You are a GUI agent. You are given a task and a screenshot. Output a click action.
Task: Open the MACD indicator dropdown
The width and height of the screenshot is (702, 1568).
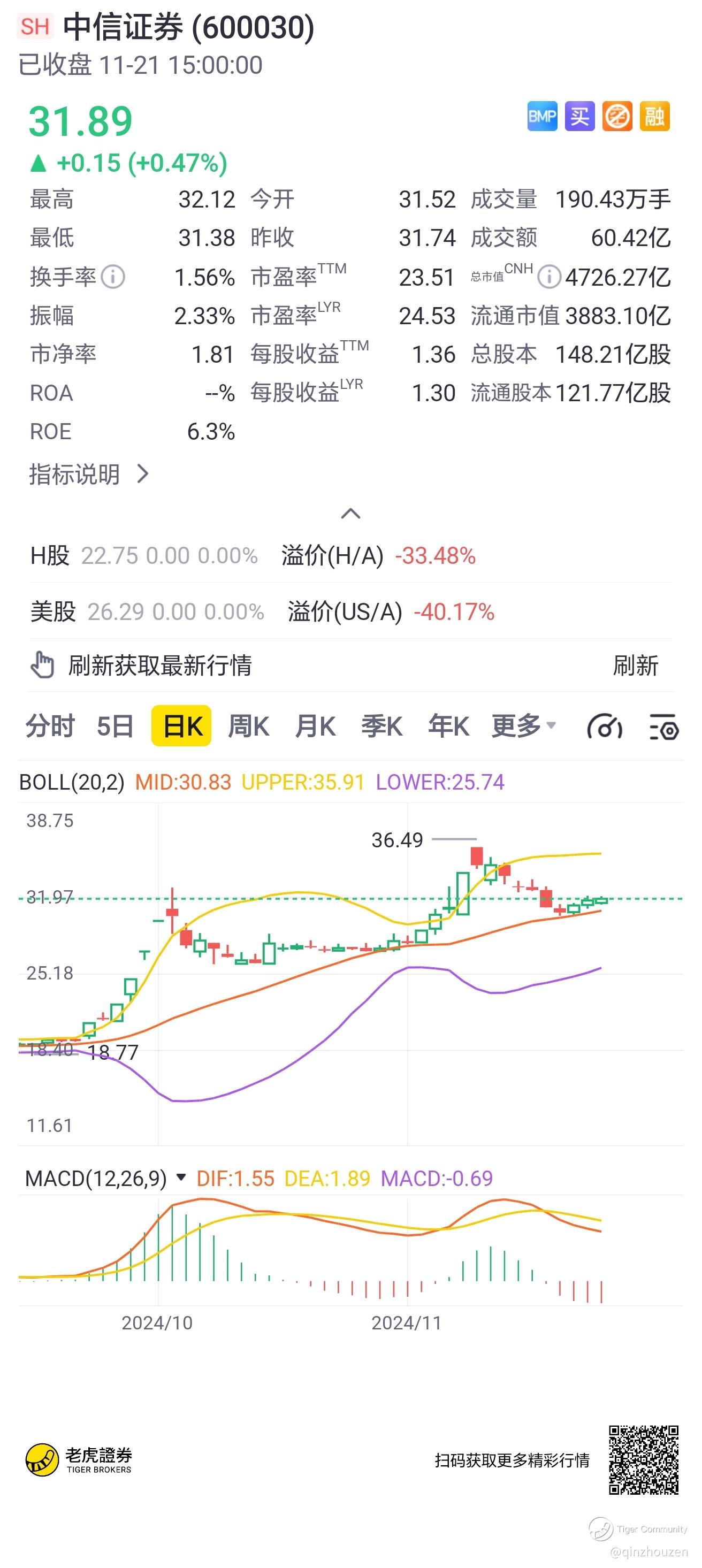[181, 1177]
